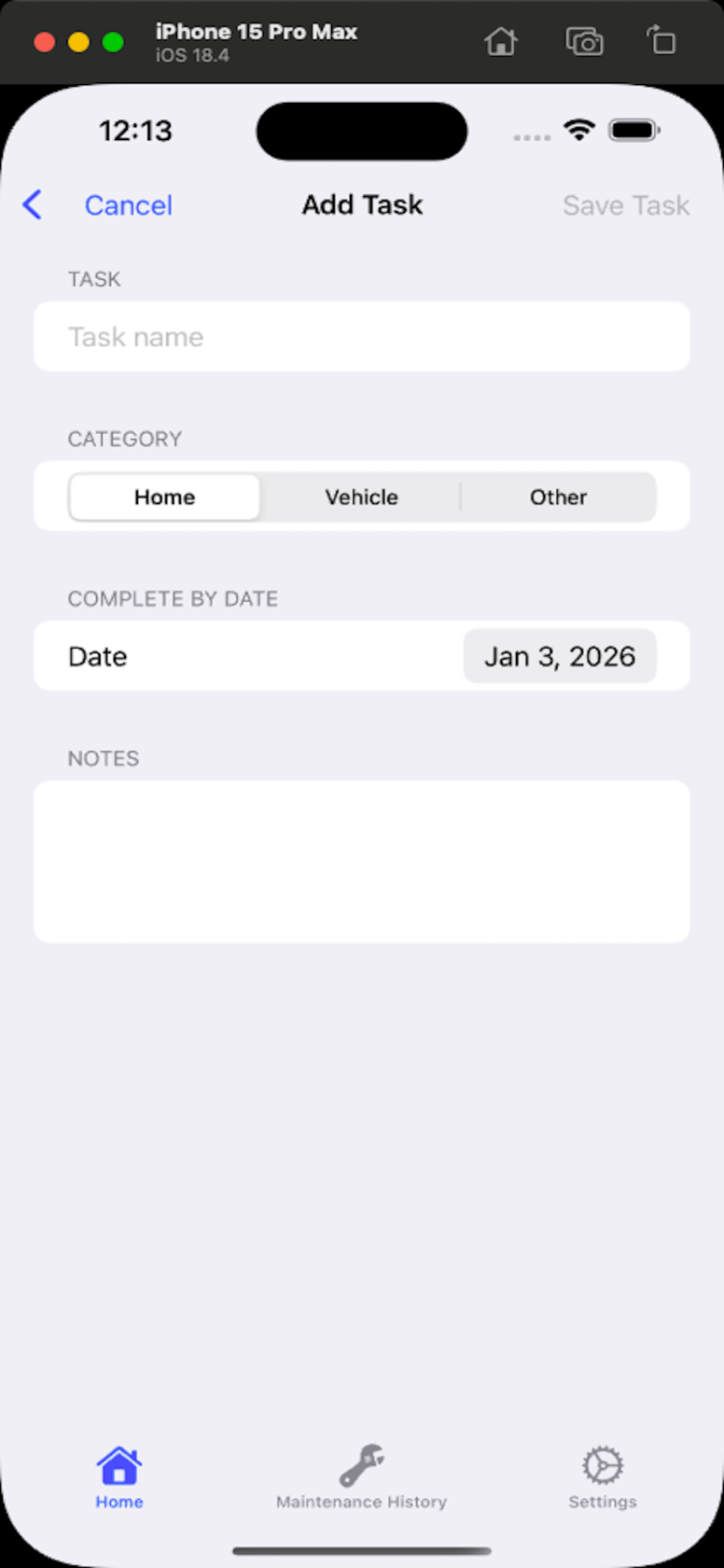Tap the simulator home button
This screenshot has width=724, height=1568.
(x=501, y=41)
